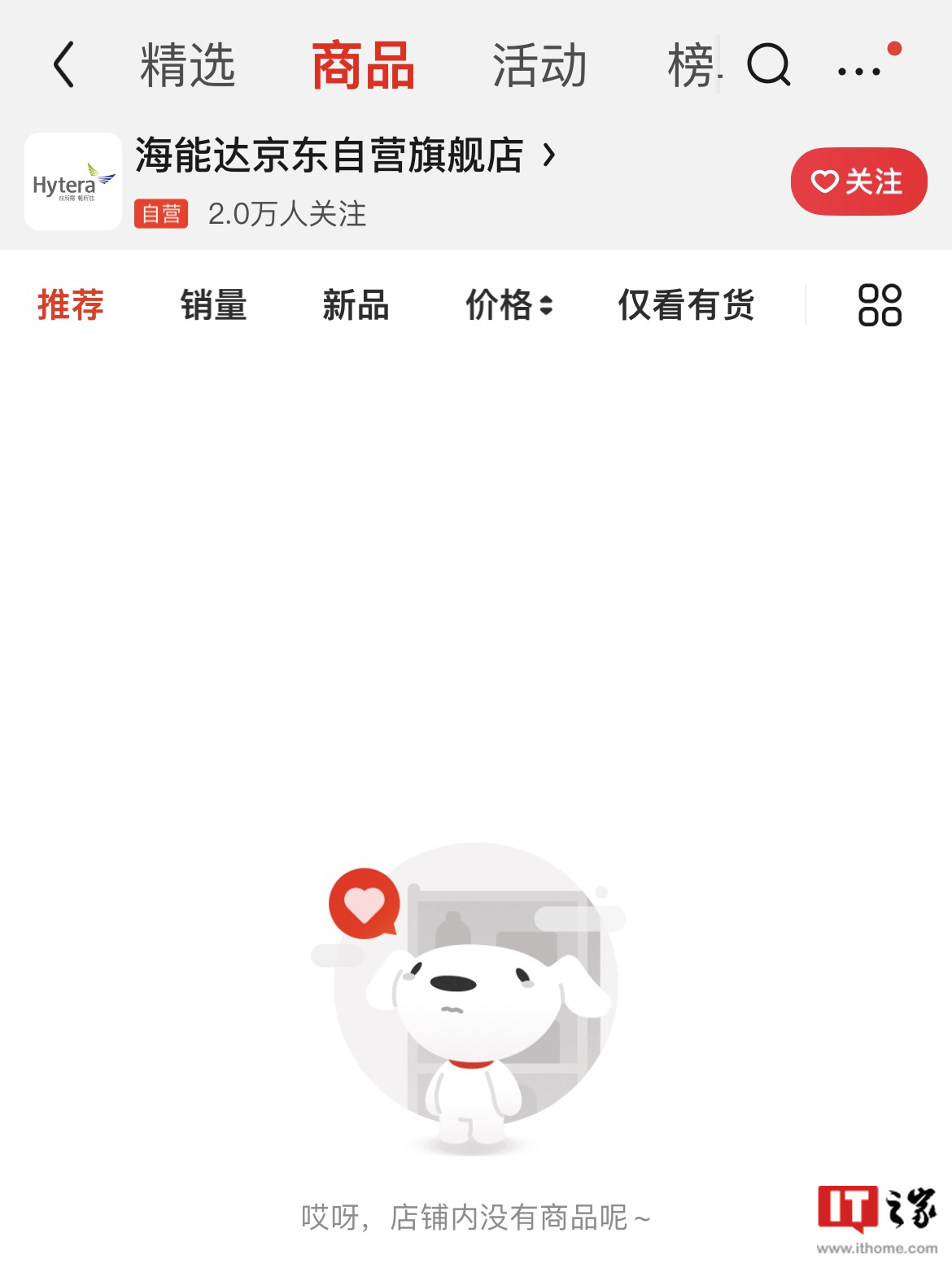Open search from the top bar
This screenshot has height=1268, width=952.
(x=769, y=68)
